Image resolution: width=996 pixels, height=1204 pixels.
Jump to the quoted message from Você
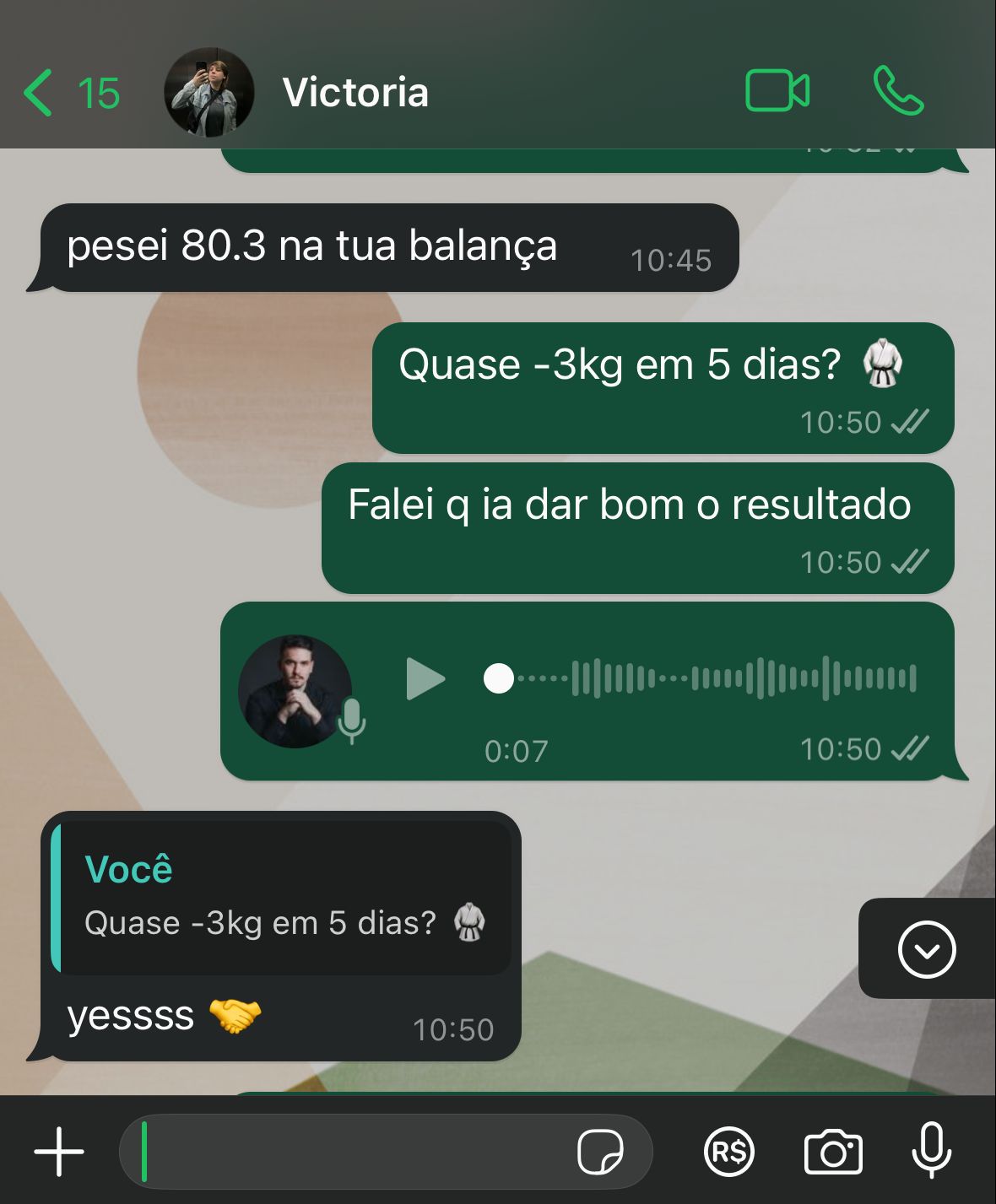tap(283, 898)
